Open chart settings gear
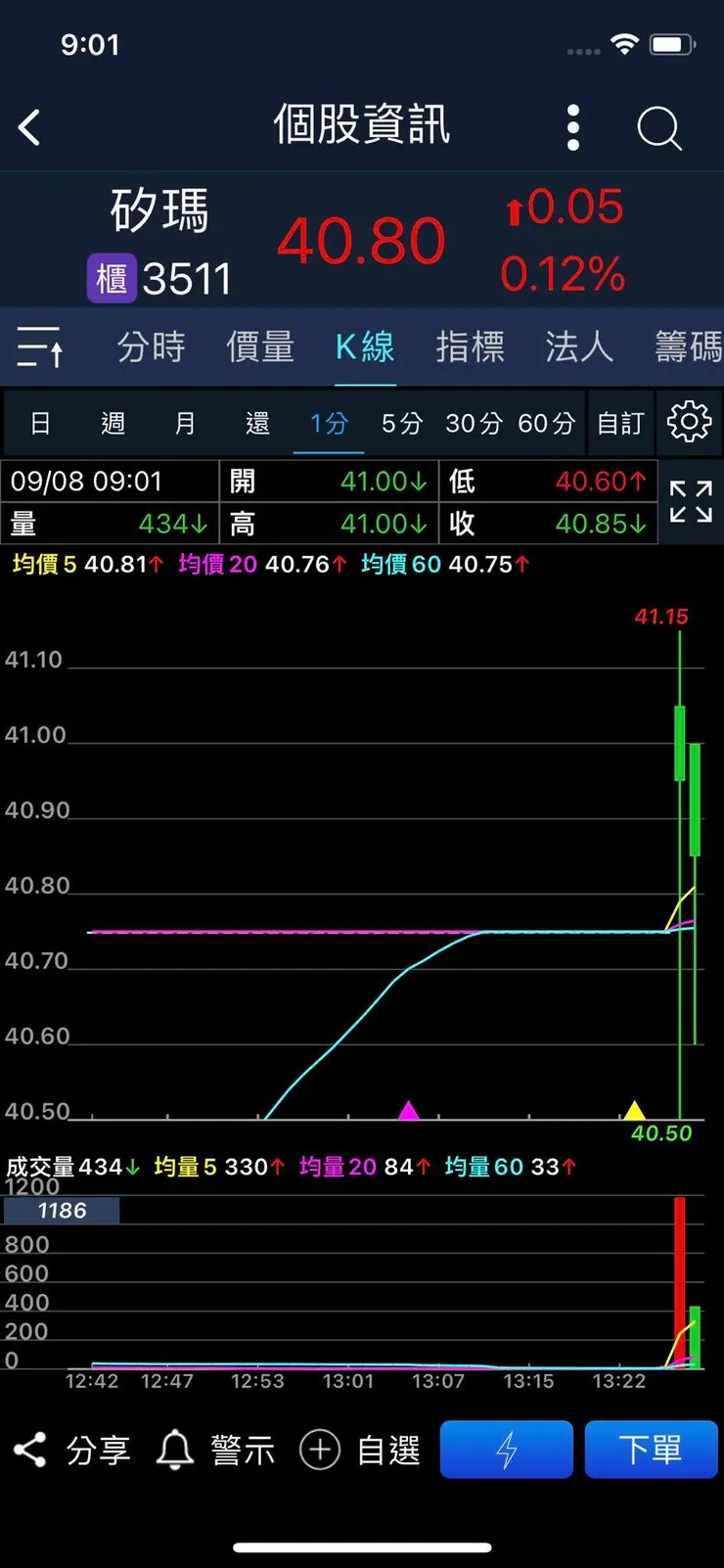Screen dimensions: 724x1568 [x=689, y=423]
